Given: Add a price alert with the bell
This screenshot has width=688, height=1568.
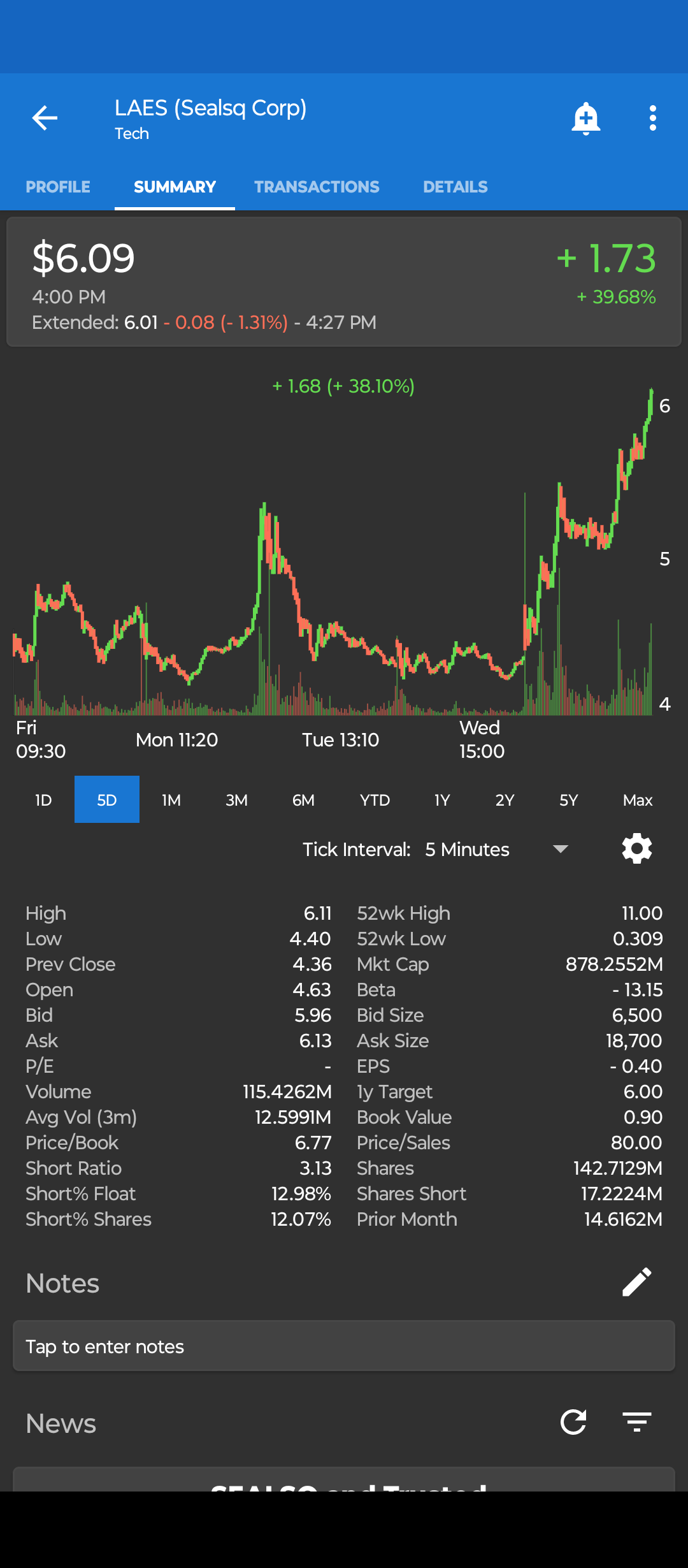Looking at the screenshot, I should [585, 118].
